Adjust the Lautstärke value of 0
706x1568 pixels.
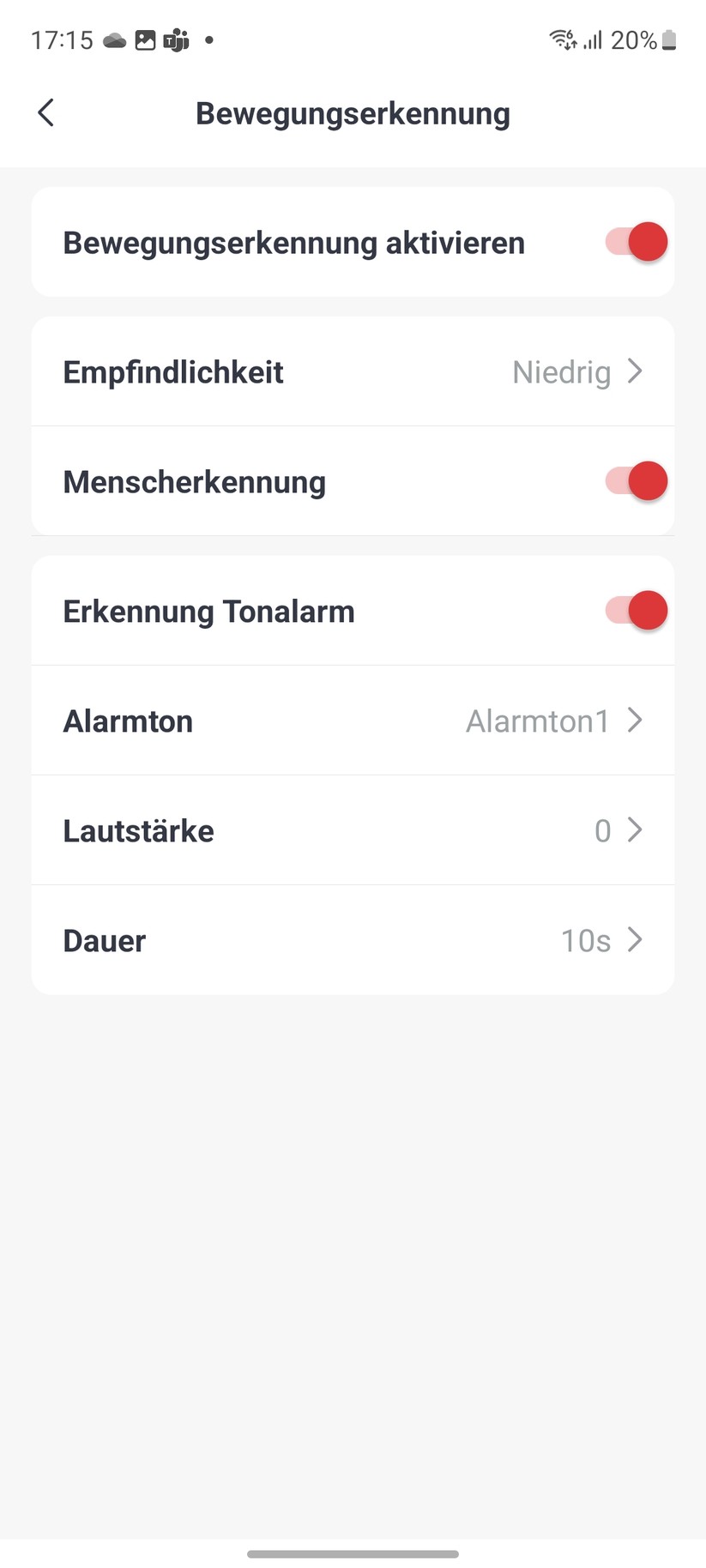point(353,830)
